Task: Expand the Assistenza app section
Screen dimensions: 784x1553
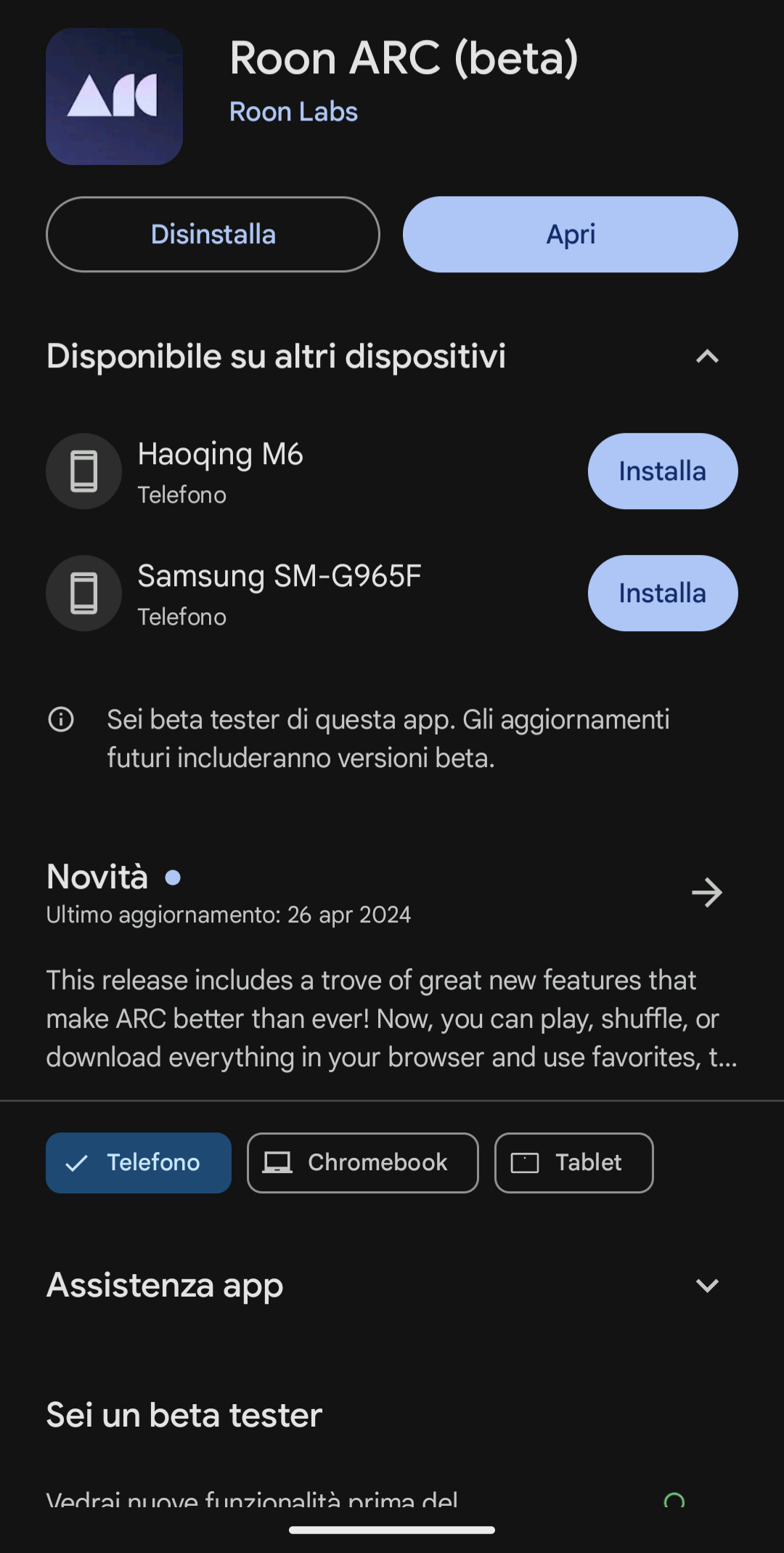Action: (x=707, y=1286)
